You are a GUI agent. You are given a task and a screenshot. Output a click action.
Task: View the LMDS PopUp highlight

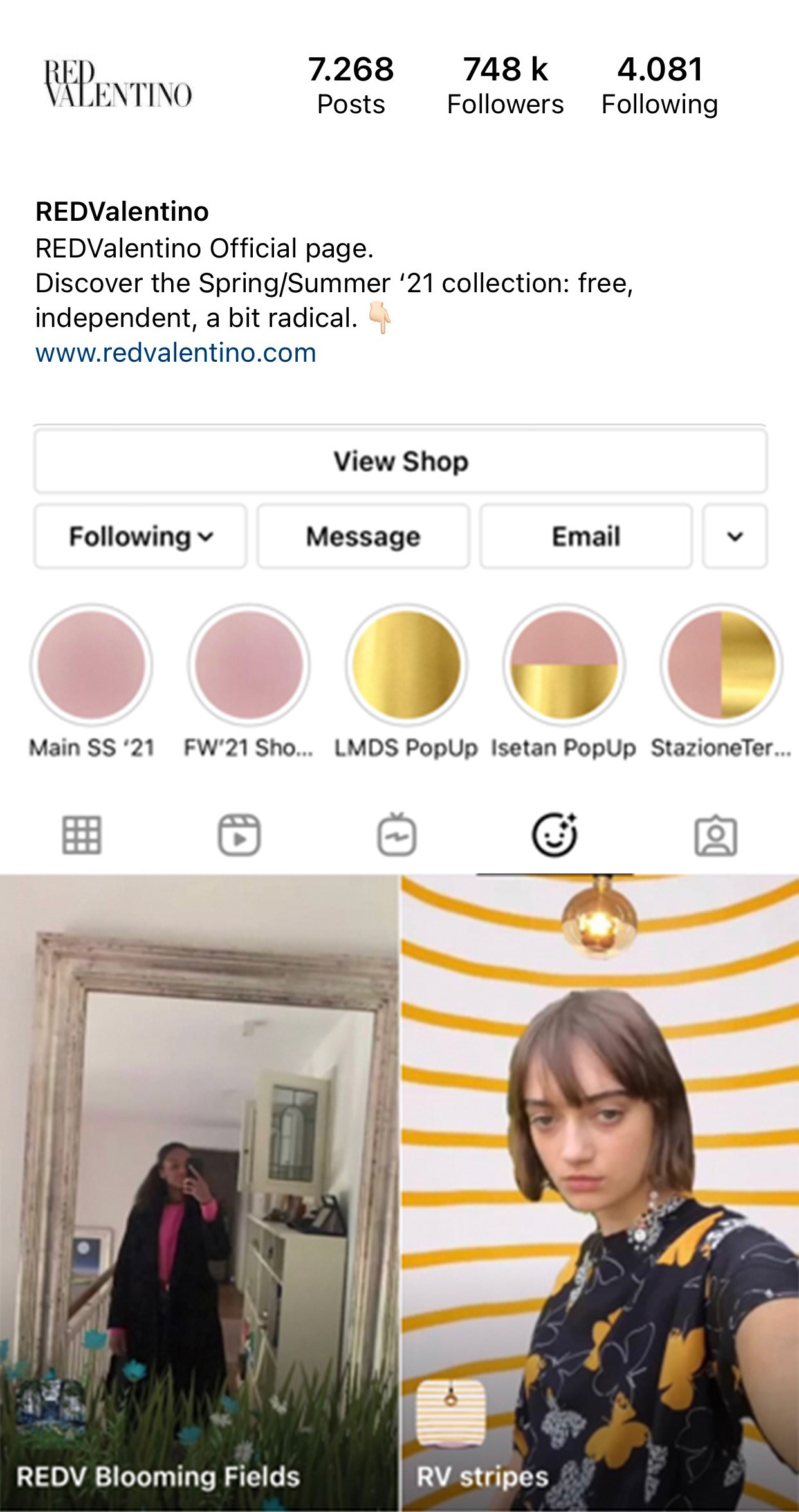pos(406,665)
